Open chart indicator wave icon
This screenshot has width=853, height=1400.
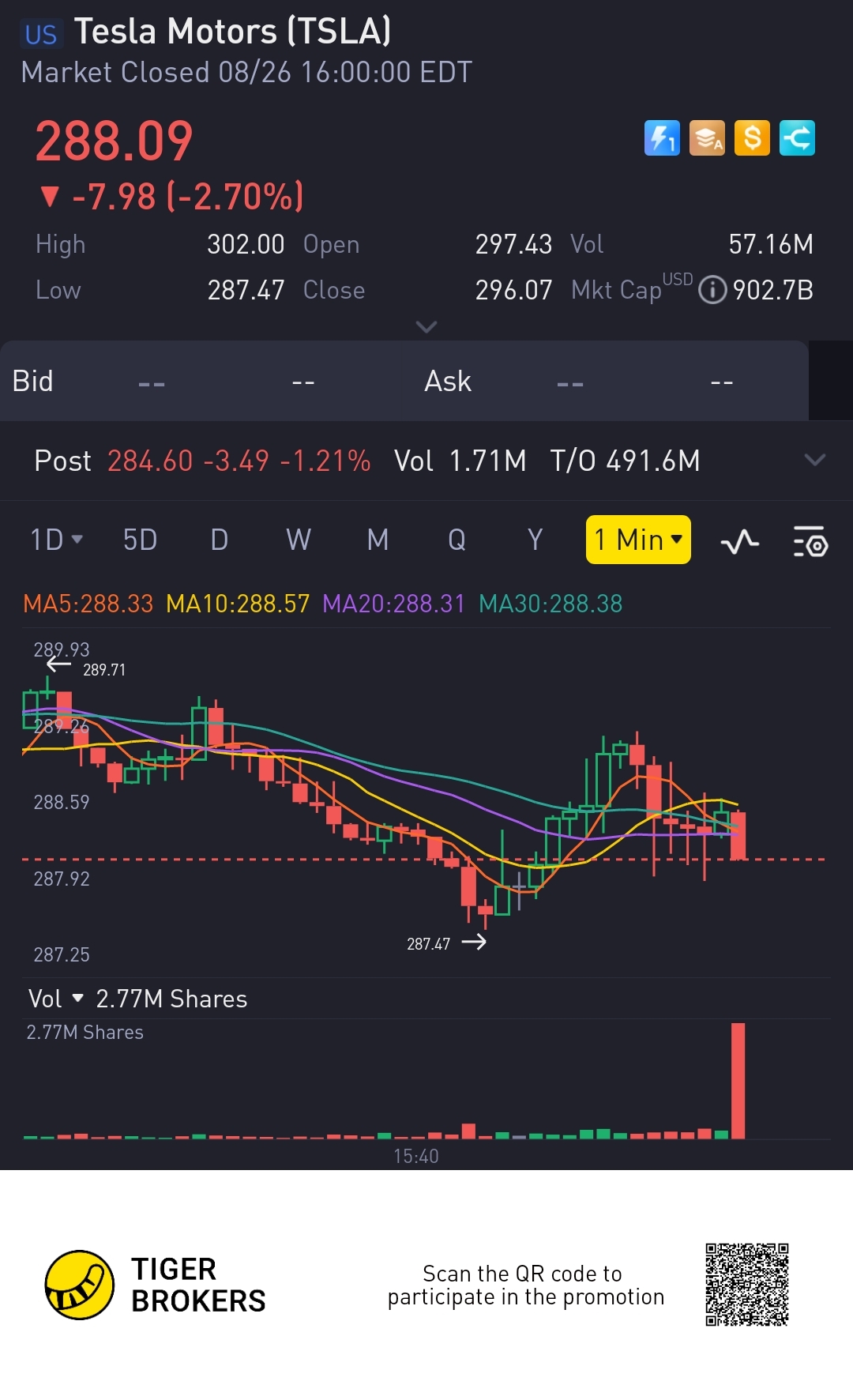point(739,542)
